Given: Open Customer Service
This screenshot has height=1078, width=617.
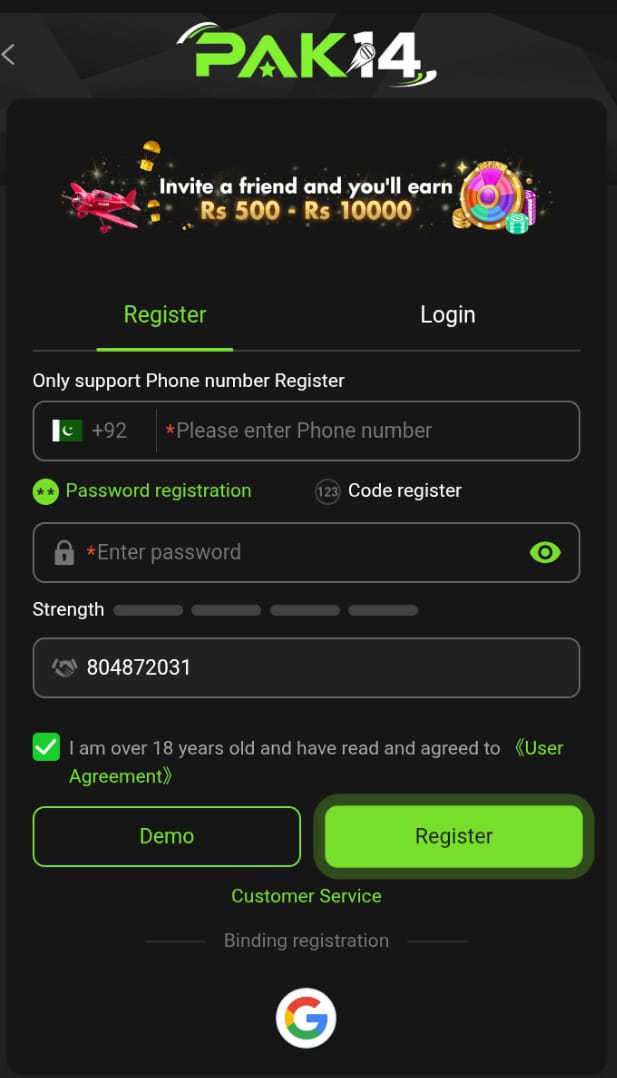Looking at the screenshot, I should pyautogui.click(x=306, y=896).
